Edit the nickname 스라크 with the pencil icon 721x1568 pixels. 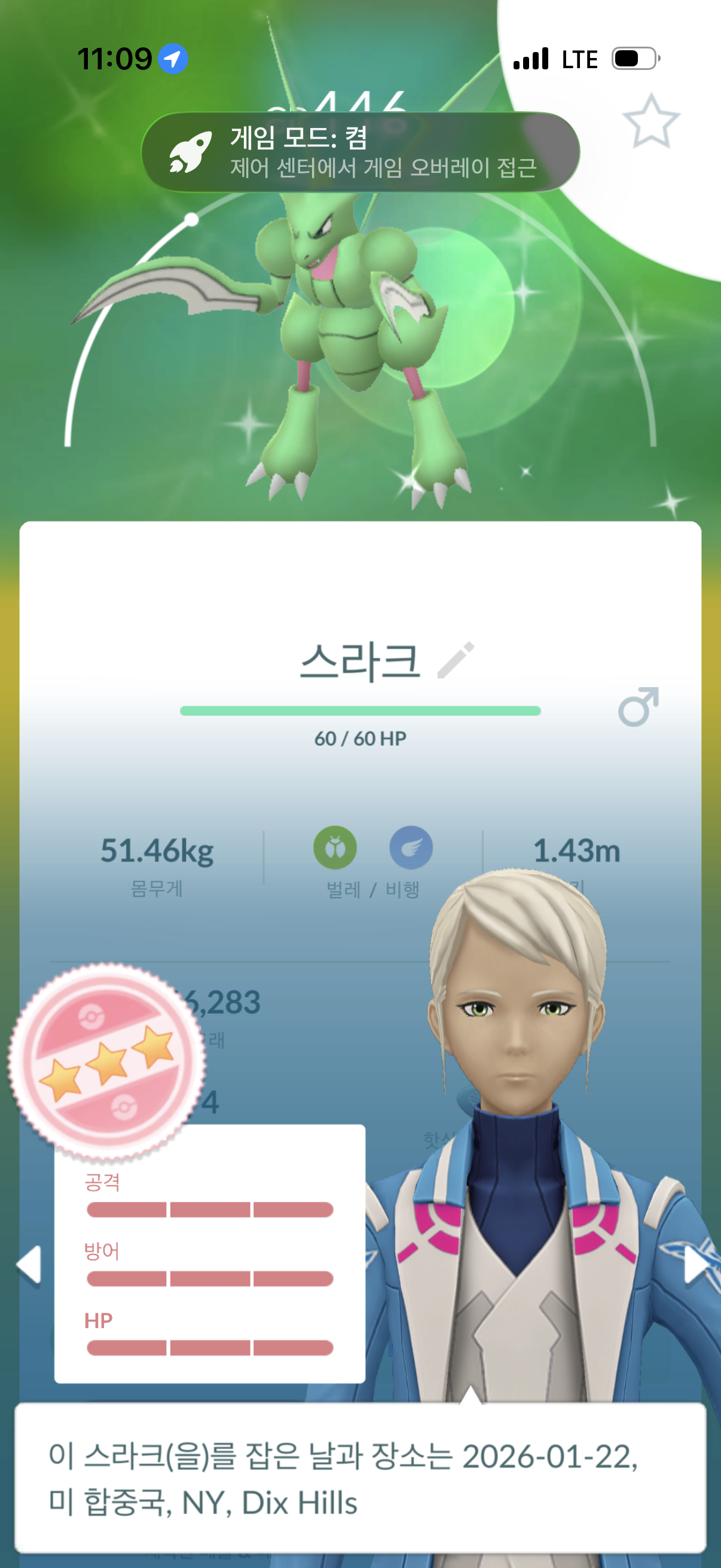[x=456, y=660]
